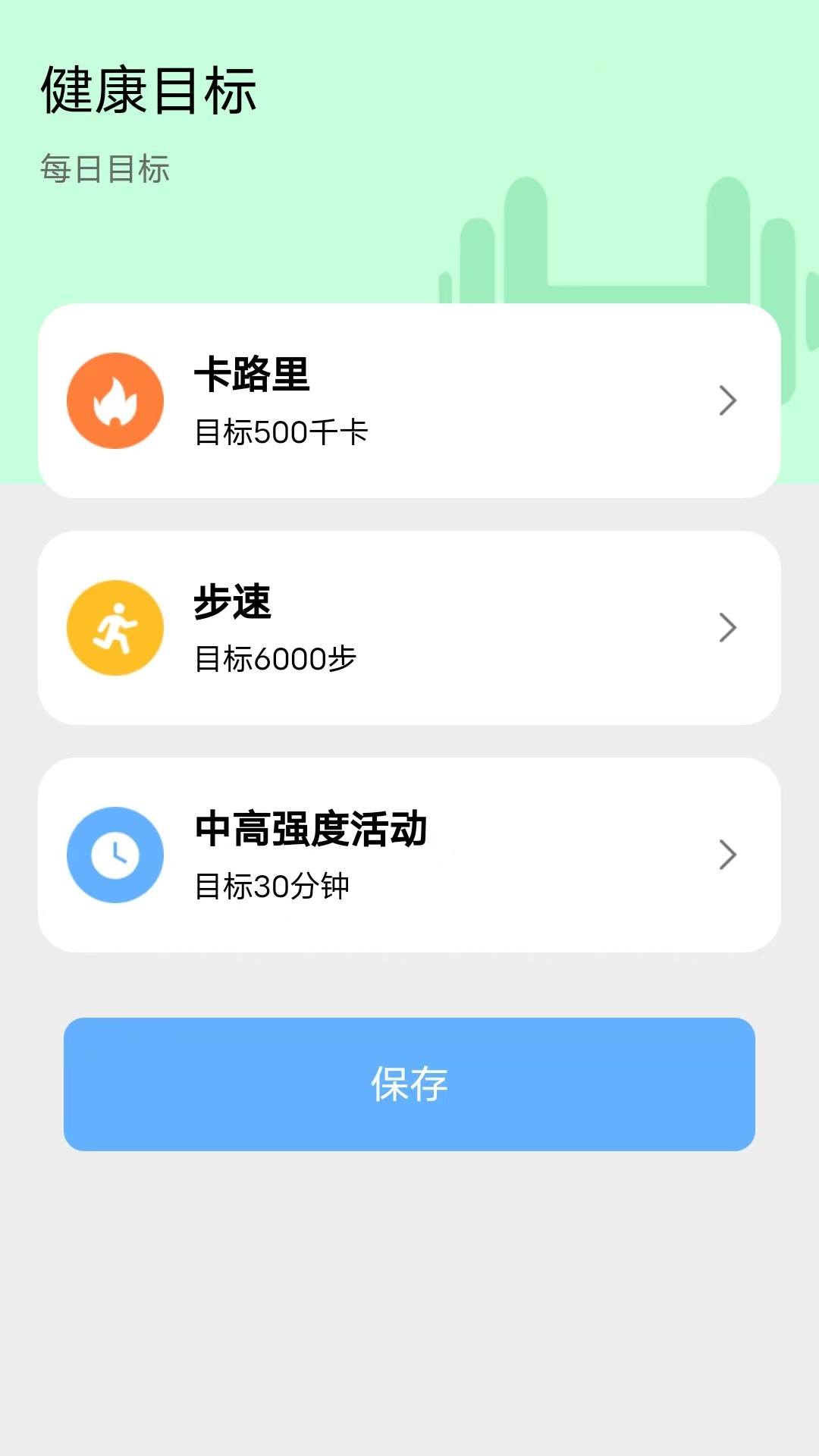819x1456 pixels.
Task: Tap the clock icon on the bottom card
Action: point(115,855)
